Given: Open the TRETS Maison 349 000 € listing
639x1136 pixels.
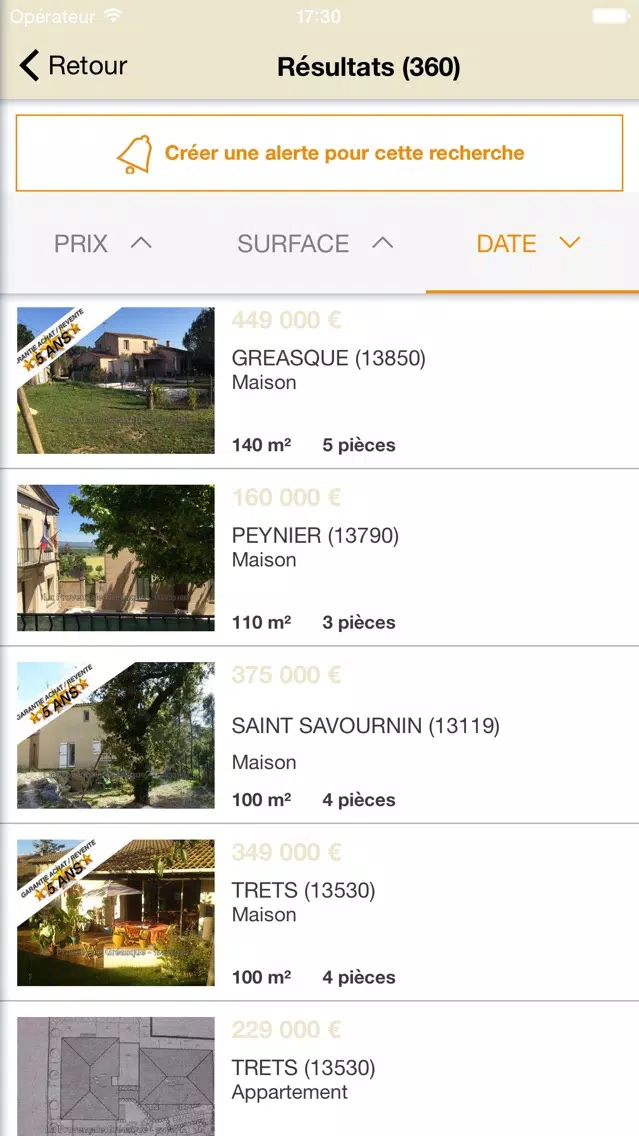Looking at the screenshot, I should [320, 913].
